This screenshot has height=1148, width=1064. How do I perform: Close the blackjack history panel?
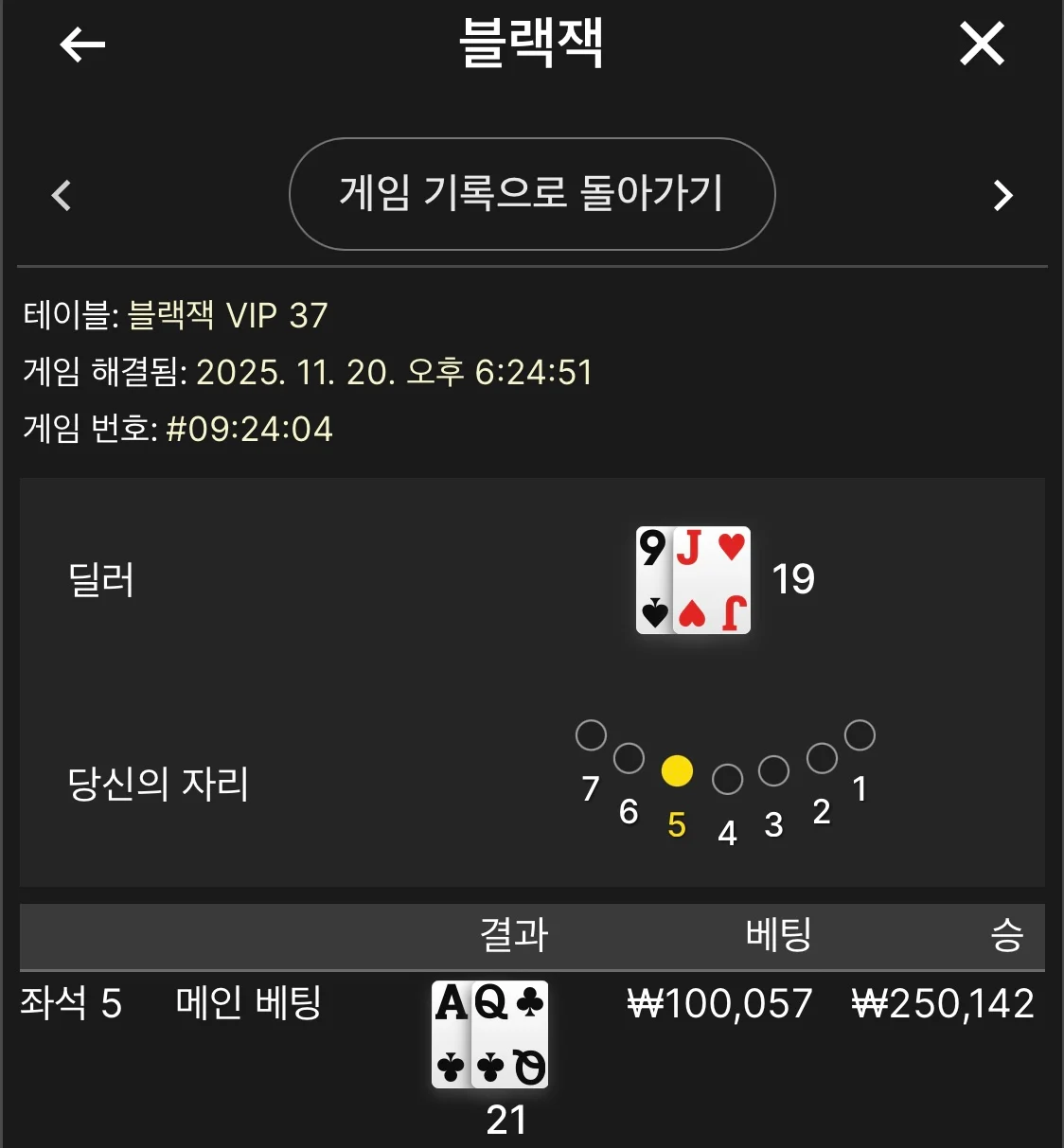pyautogui.click(x=982, y=44)
